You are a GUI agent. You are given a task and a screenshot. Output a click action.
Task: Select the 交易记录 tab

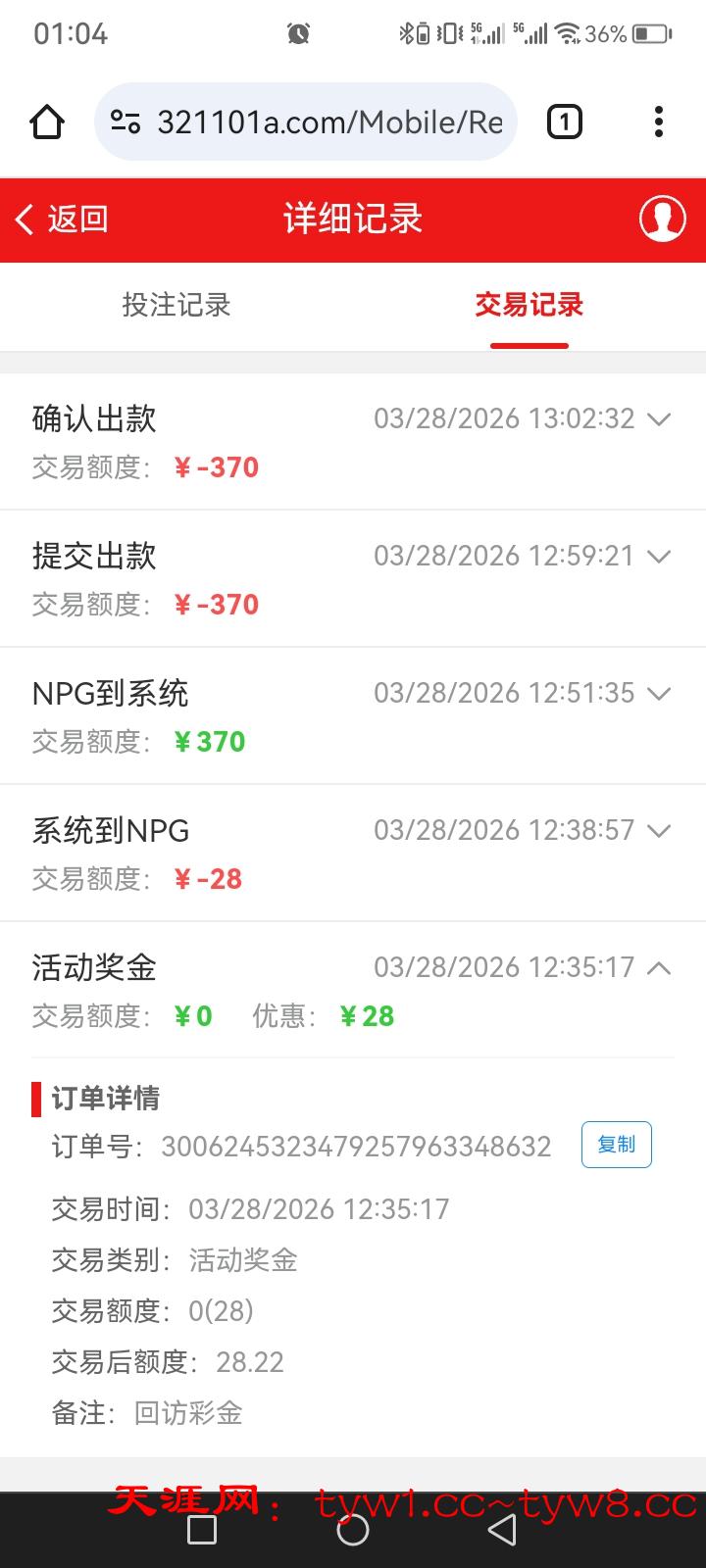click(x=529, y=305)
